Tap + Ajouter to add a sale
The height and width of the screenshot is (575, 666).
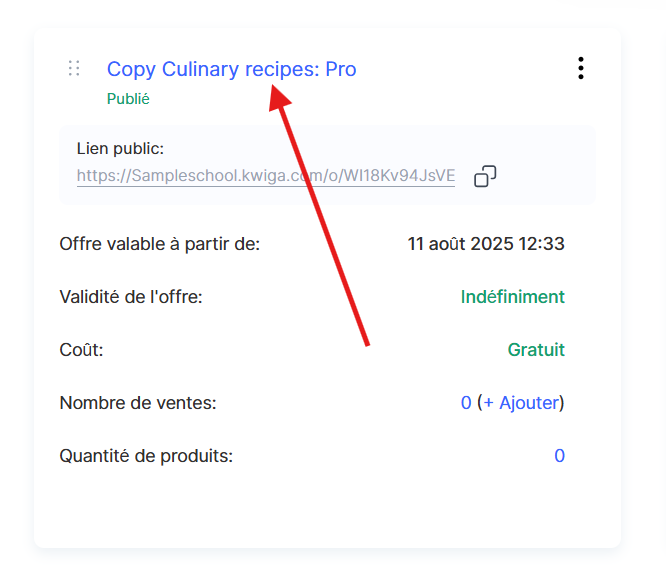point(520,403)
